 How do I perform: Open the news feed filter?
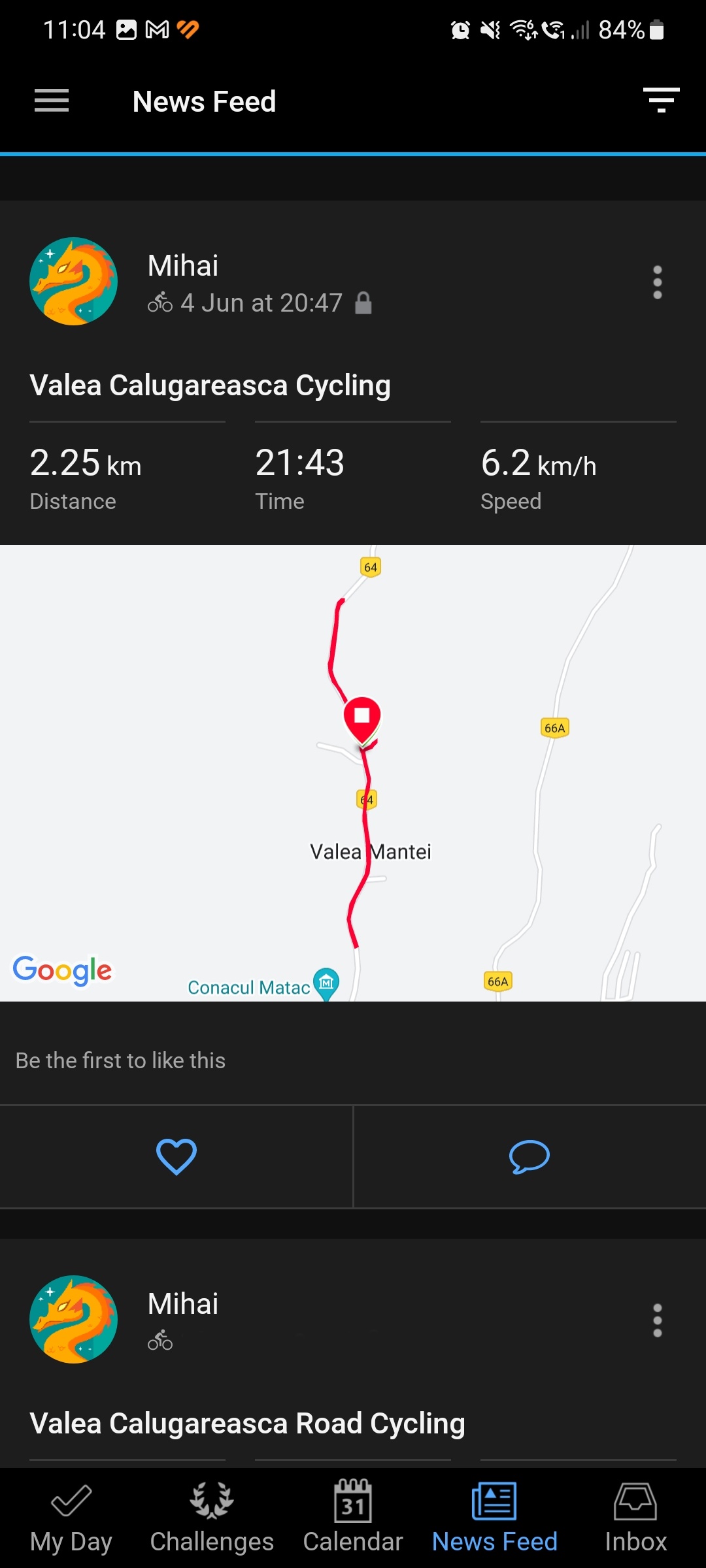661,101
